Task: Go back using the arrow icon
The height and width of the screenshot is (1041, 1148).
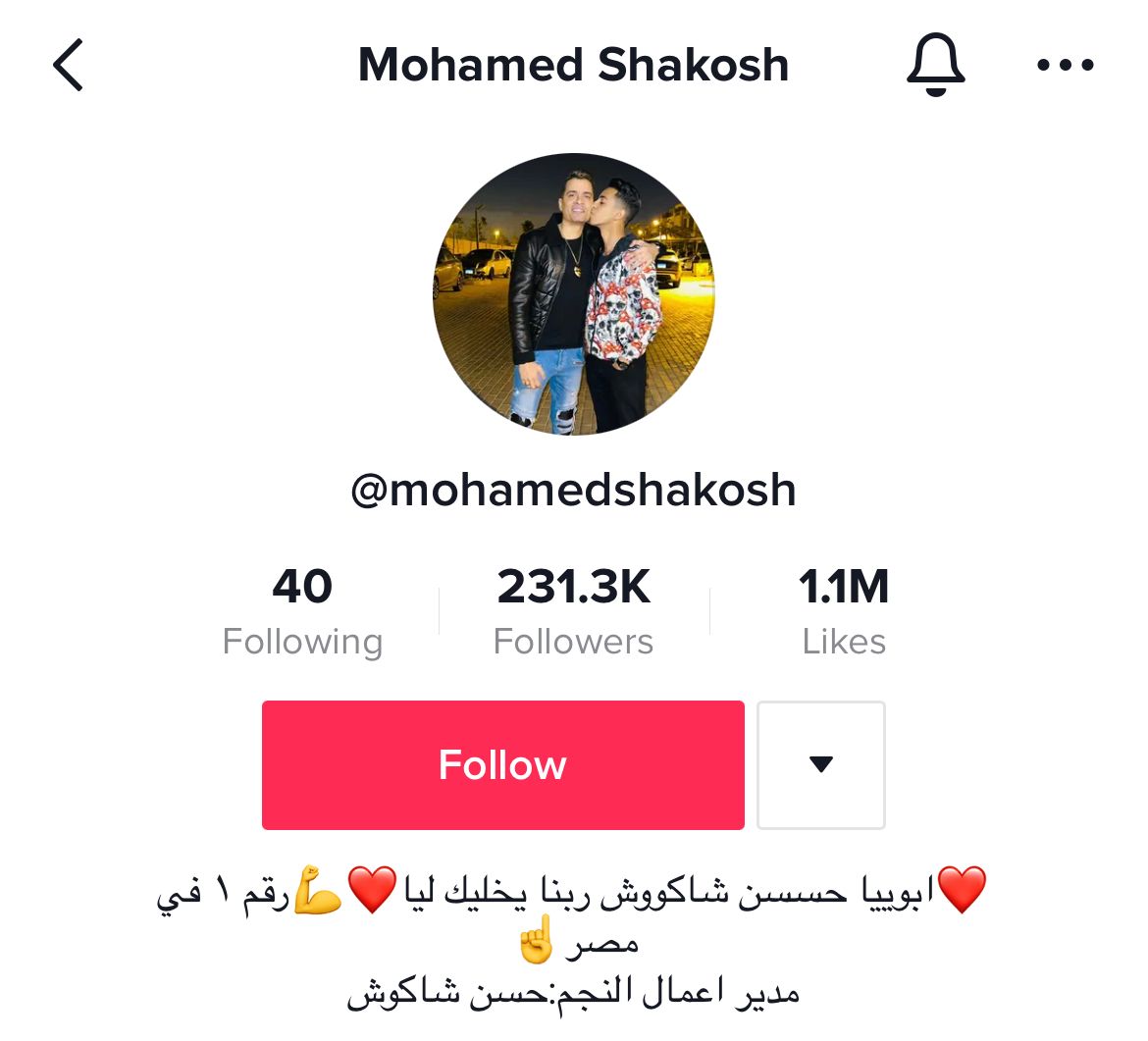Action: tap(69, 66)
